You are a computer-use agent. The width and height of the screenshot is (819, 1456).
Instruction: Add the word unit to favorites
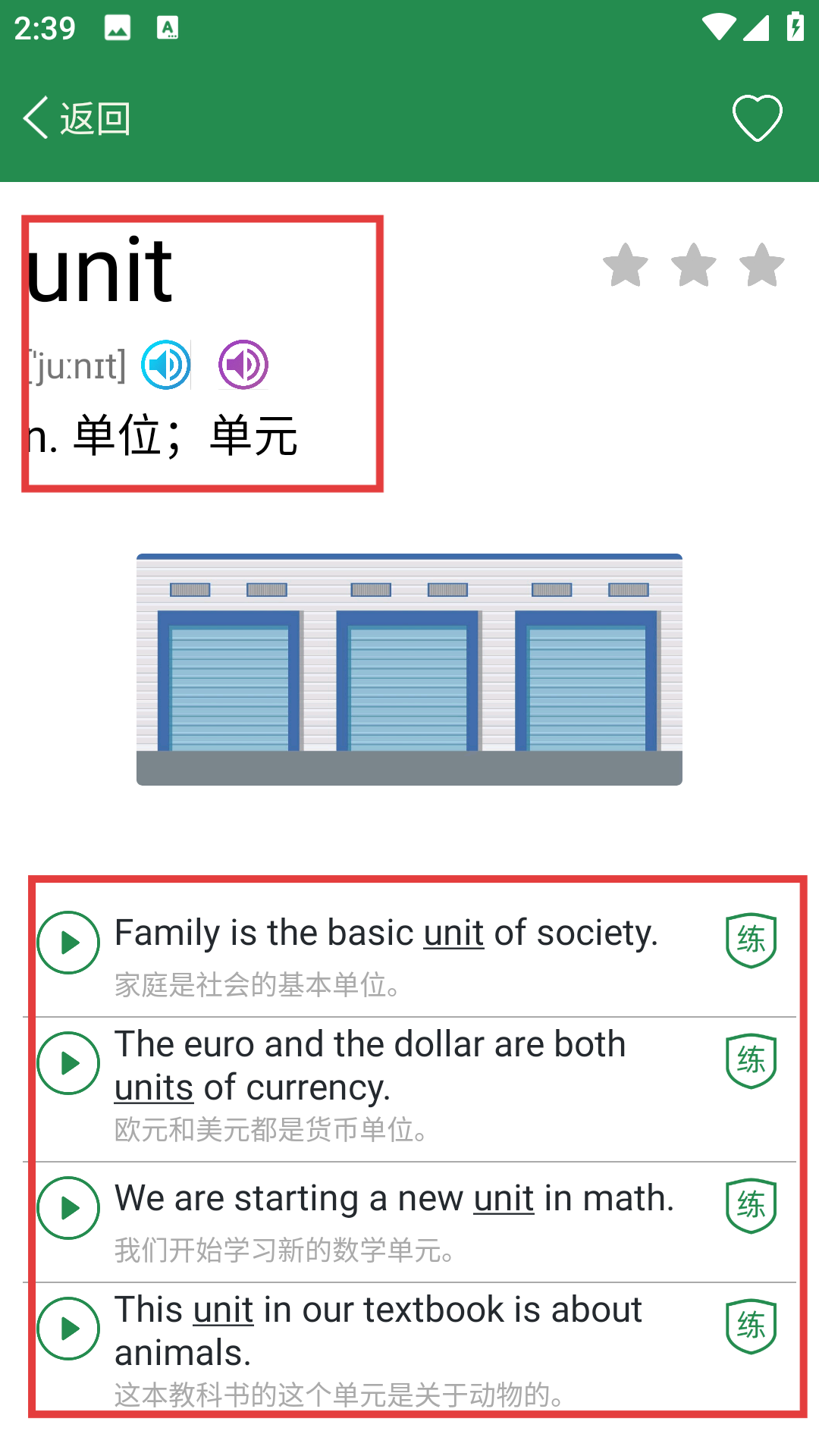click(x=757, y=118)
